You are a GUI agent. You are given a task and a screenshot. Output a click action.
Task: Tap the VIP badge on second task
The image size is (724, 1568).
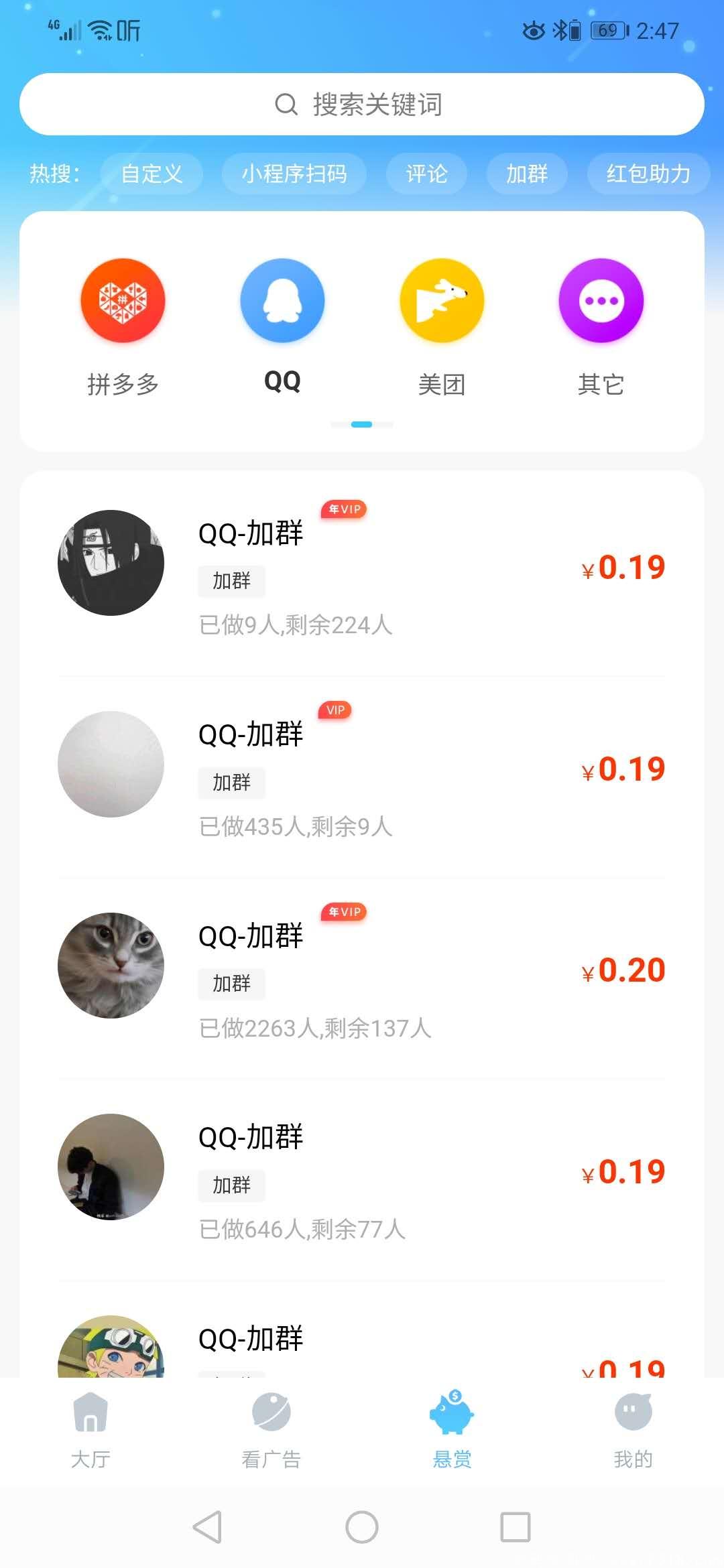click(335, 710)
